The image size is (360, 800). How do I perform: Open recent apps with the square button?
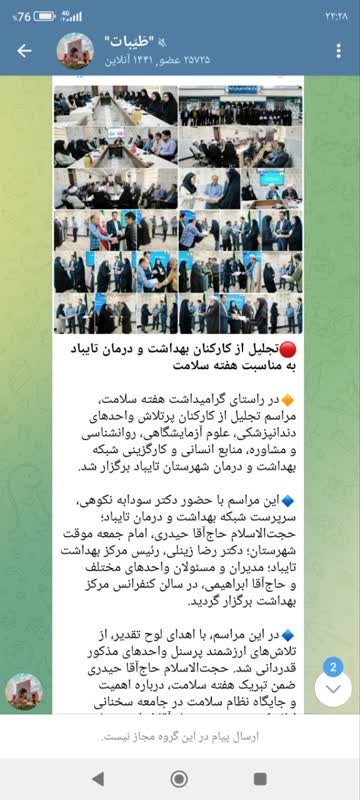[x=260, y=779]
